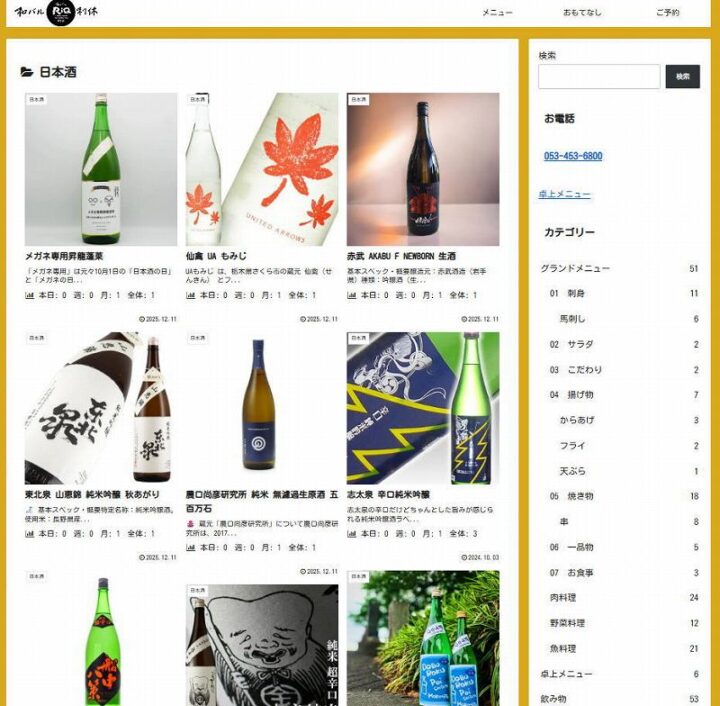Go to the ご予約 reservation page
Image resolution: width=720 pixels, height=706 pixels.
coord(667,13)
